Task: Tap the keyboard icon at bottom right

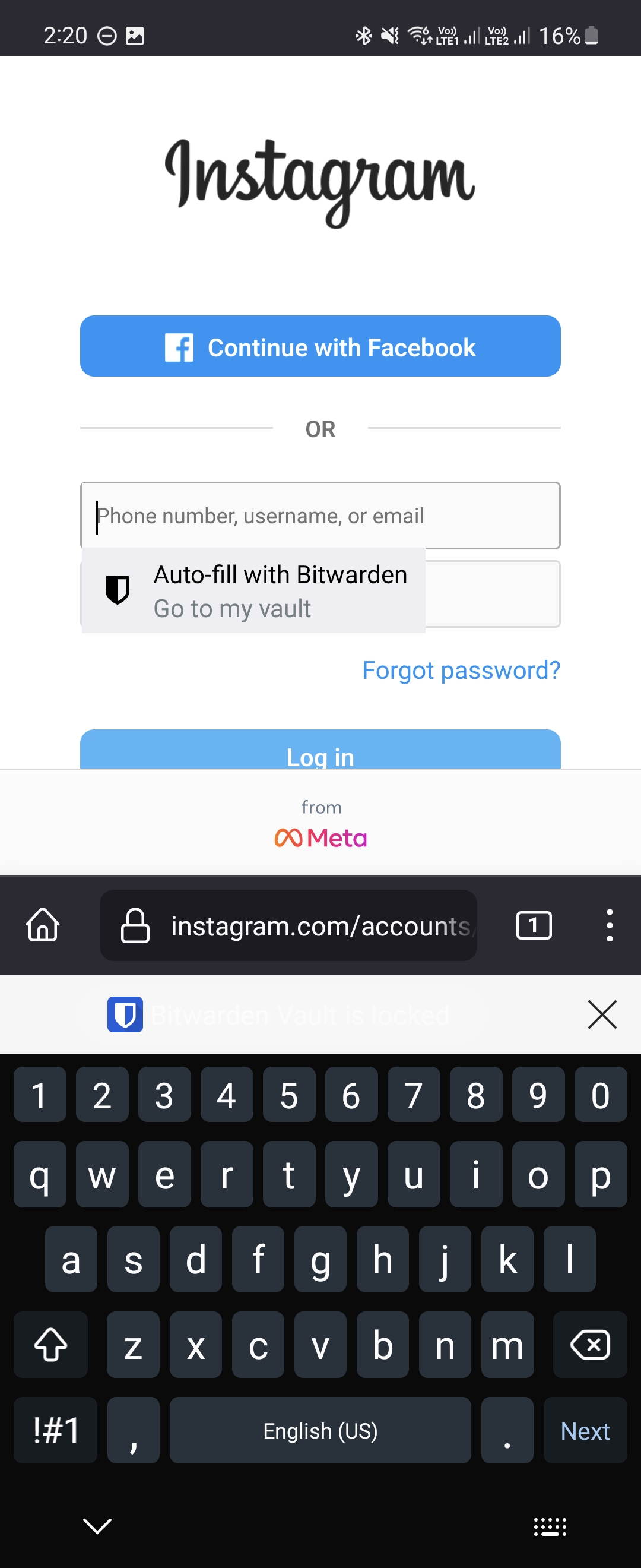Action: tap(549, 1526)
